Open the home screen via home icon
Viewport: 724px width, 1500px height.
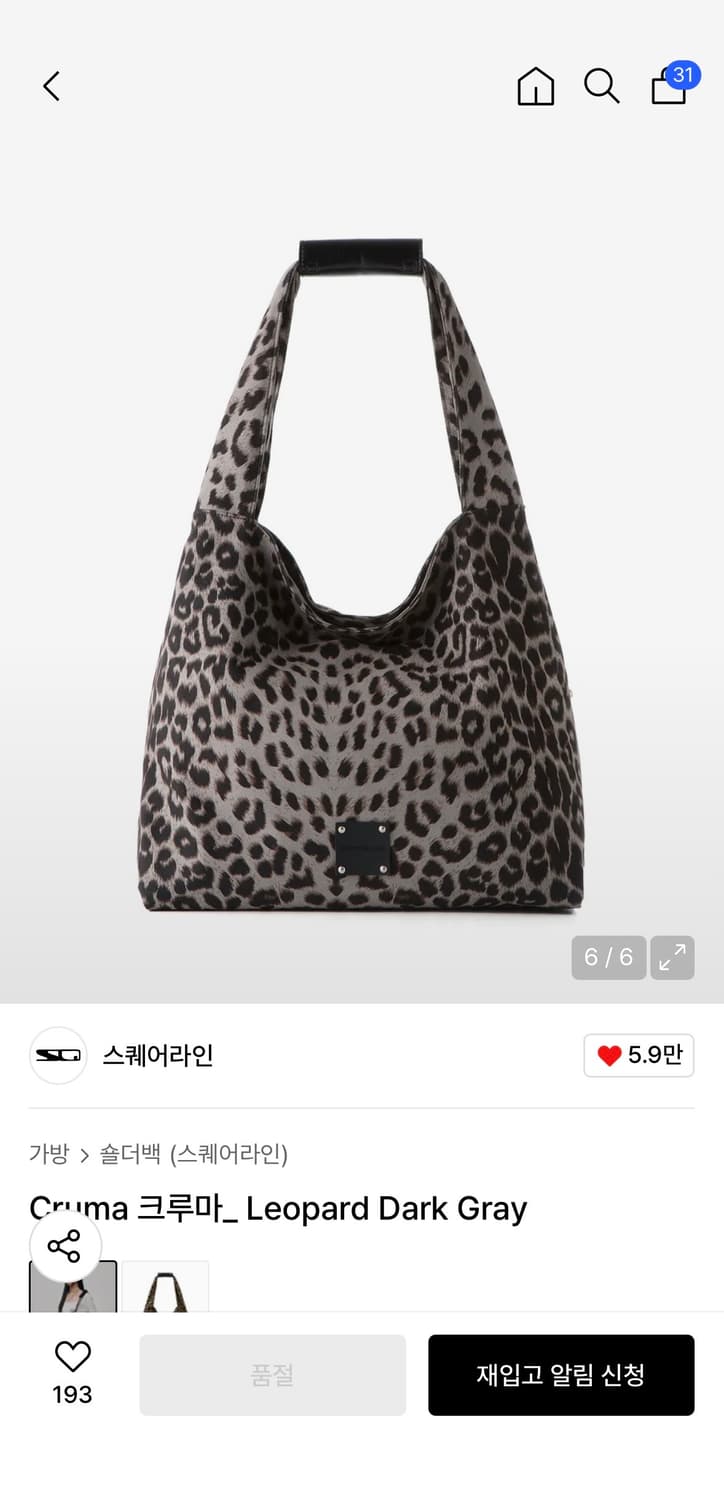pyautogui.click(x=536, y=87)
